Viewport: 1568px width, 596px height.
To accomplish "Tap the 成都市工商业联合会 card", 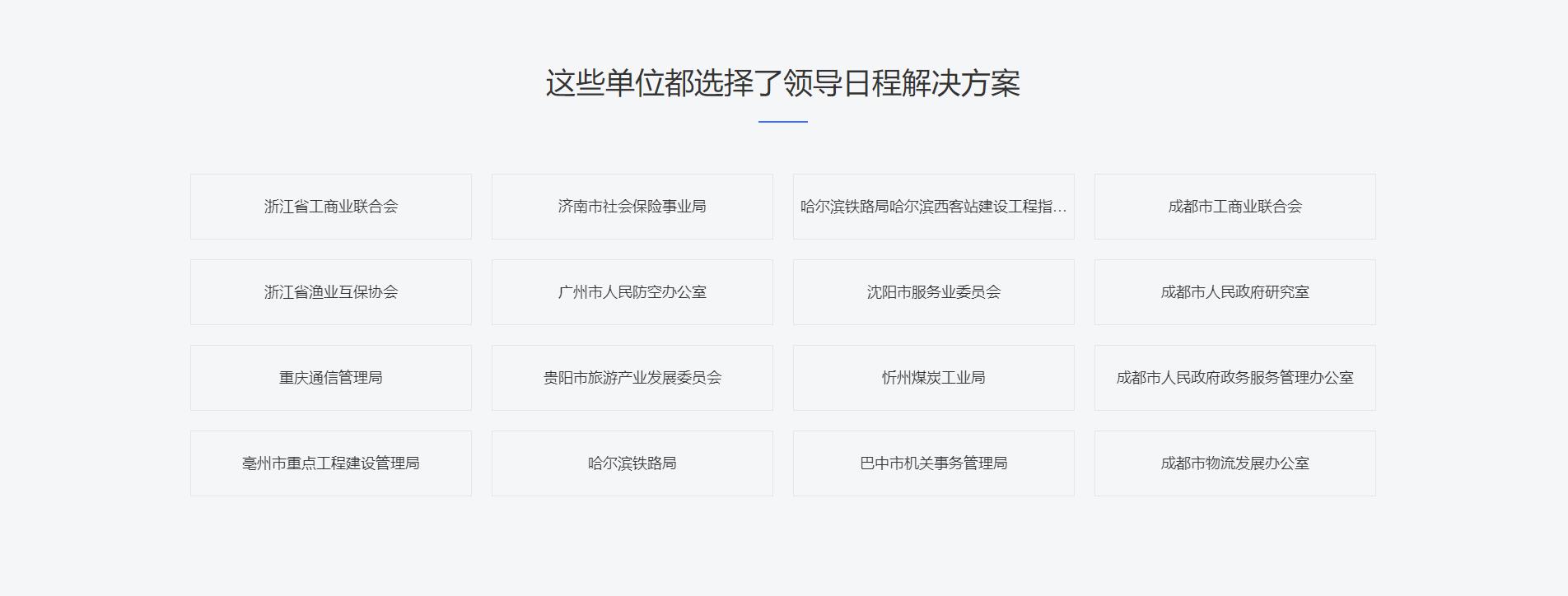I will pos(1234,207).
